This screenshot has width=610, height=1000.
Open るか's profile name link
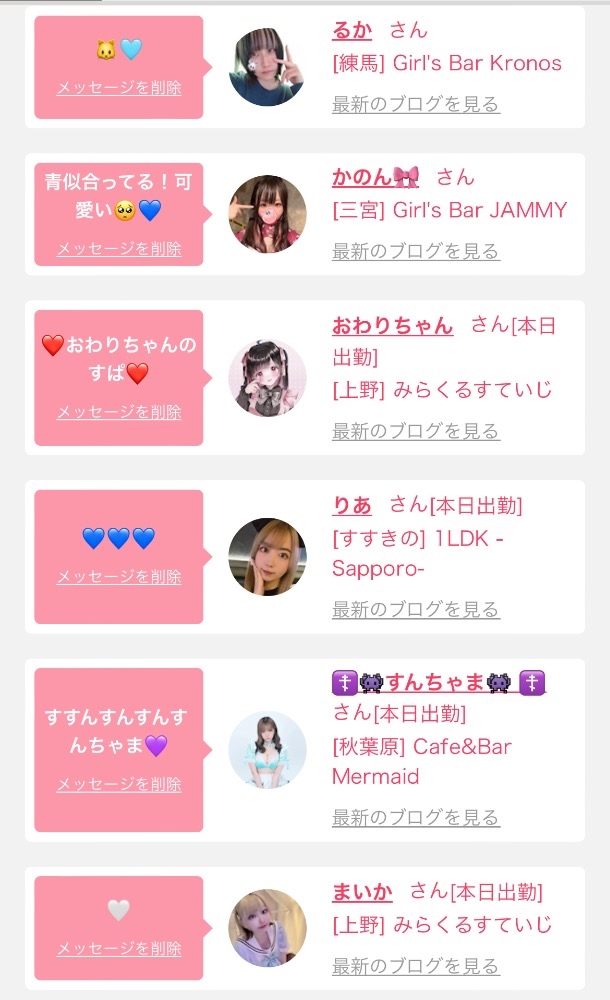point(352,30)
